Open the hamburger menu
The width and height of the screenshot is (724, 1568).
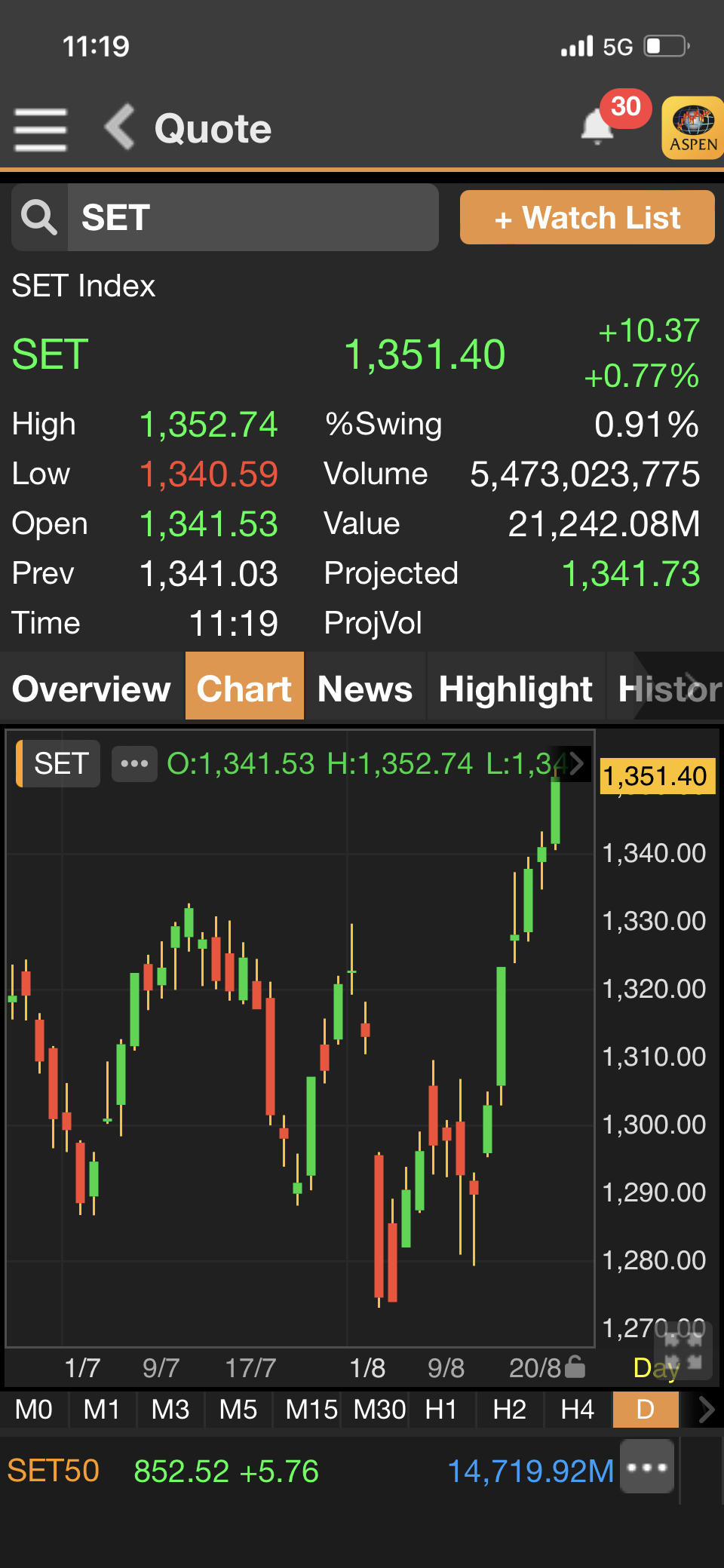pyautogui.click(x=41, y=129)
